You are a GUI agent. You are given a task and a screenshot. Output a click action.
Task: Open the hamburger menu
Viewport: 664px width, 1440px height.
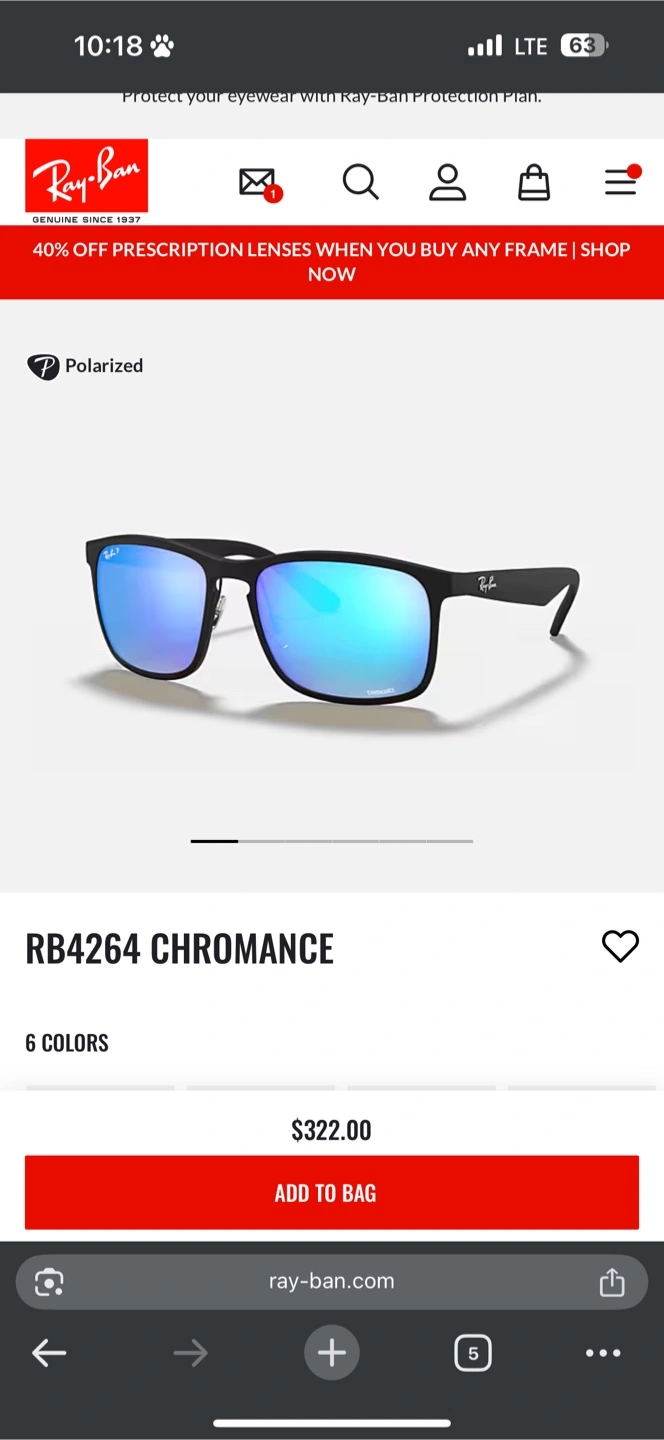(x=621, y=181)
